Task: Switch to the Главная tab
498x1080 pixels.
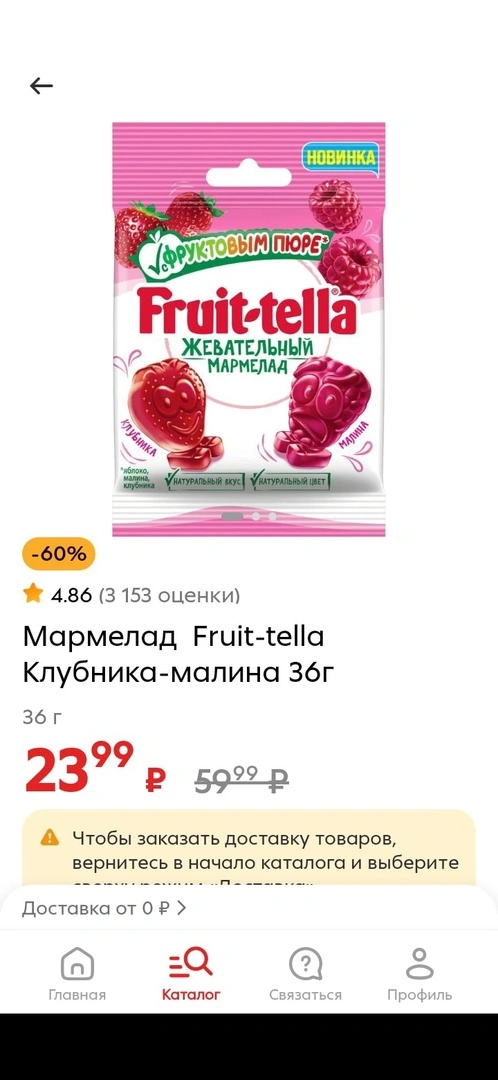Action: (x=77, y=974)
